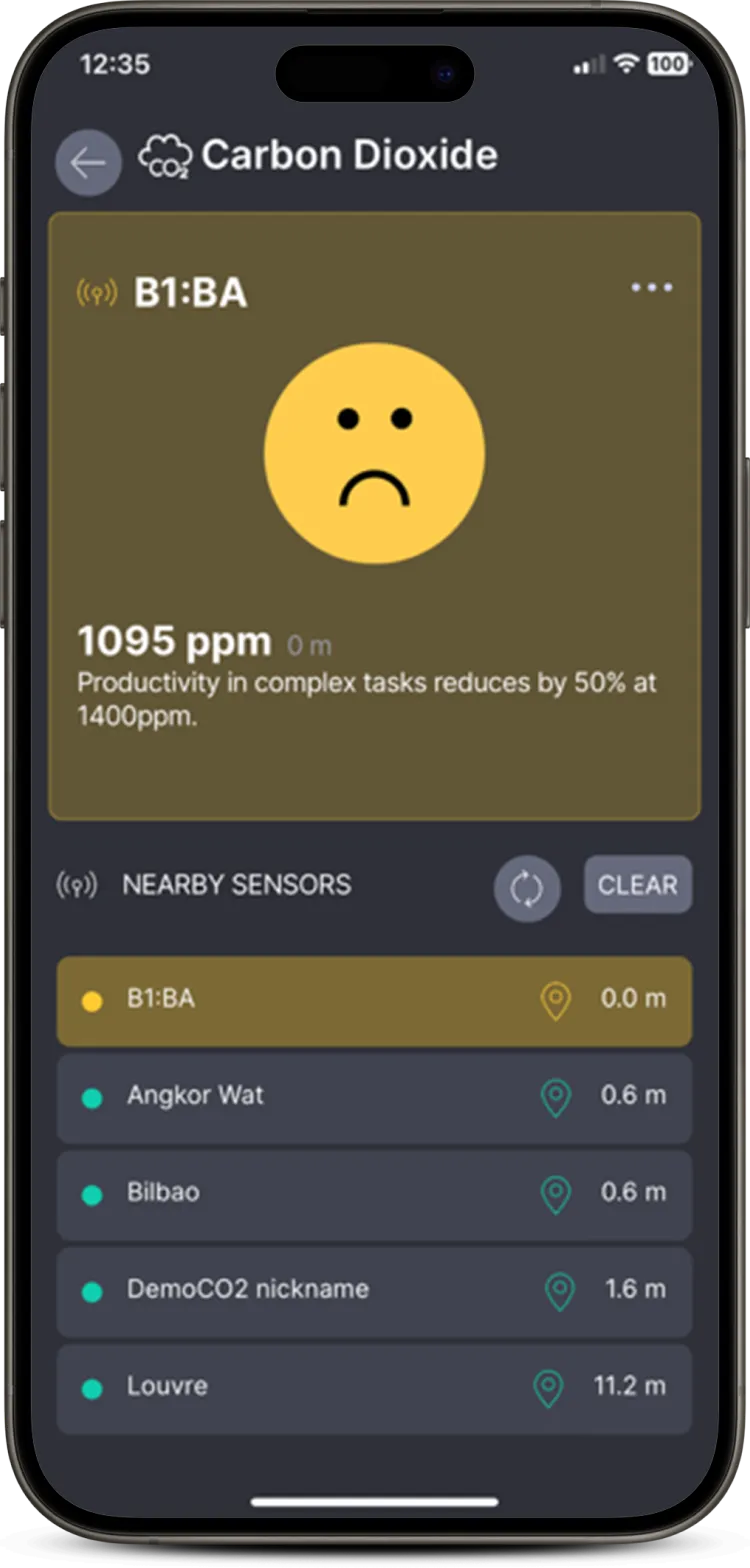Viewport: 750px width, 1568px height.
Task: Open the Angkor Wat sensor
Action: tap(374, 1097)
